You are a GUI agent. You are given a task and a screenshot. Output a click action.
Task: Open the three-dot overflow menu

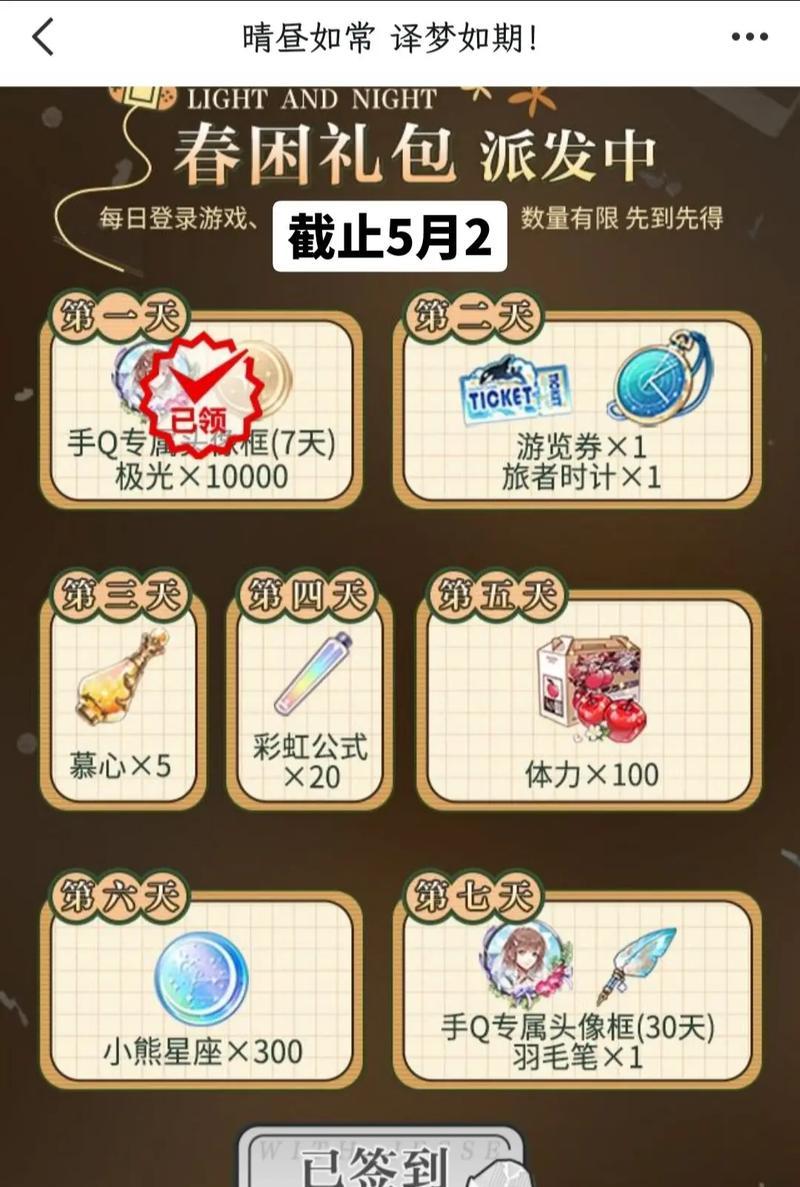pyautogui.click(x=749, y=38)
